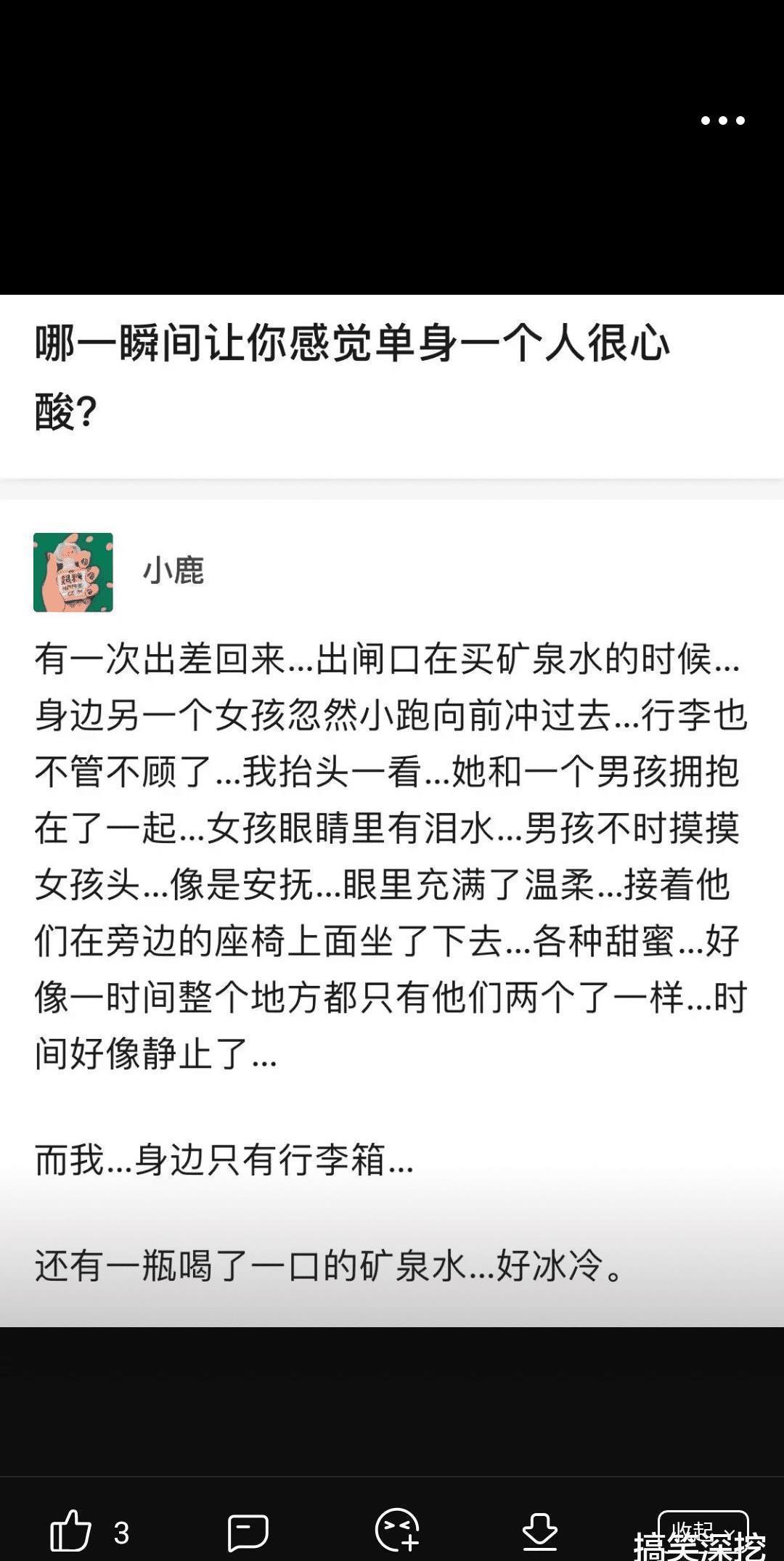Screen dimensions: 784x1561
Task: Add a sticker reaction with the emoji-plus icon
Action: click(x=397, y=1530)
